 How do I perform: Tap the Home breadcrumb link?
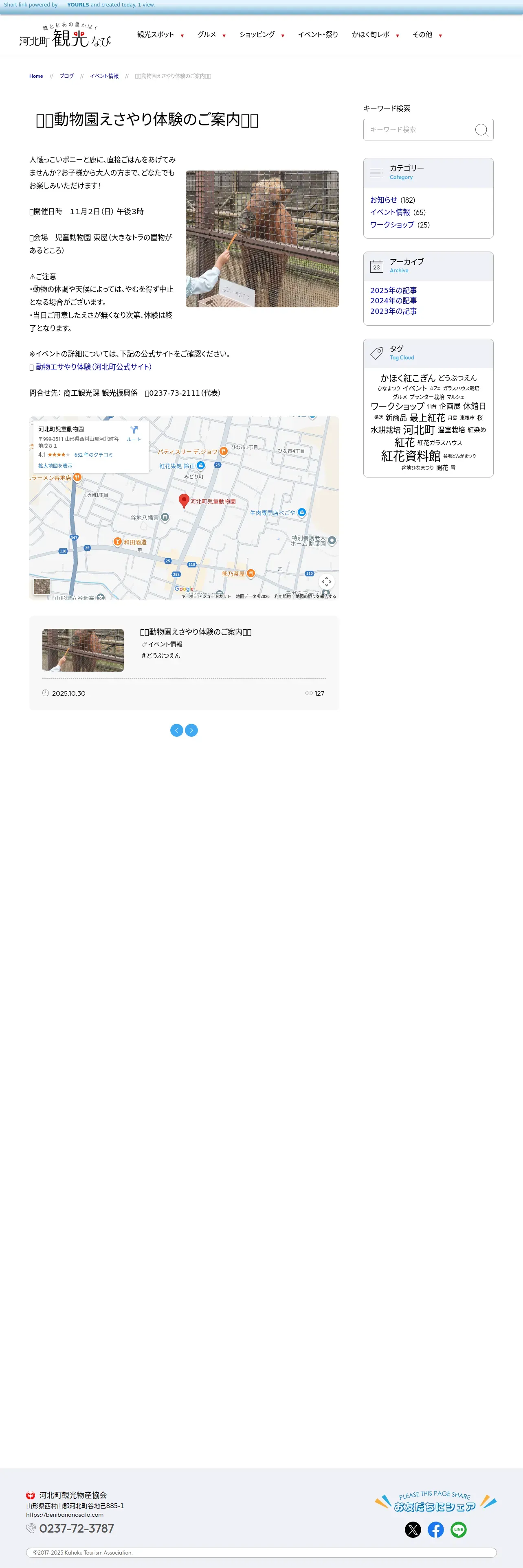tap(36, 76)
